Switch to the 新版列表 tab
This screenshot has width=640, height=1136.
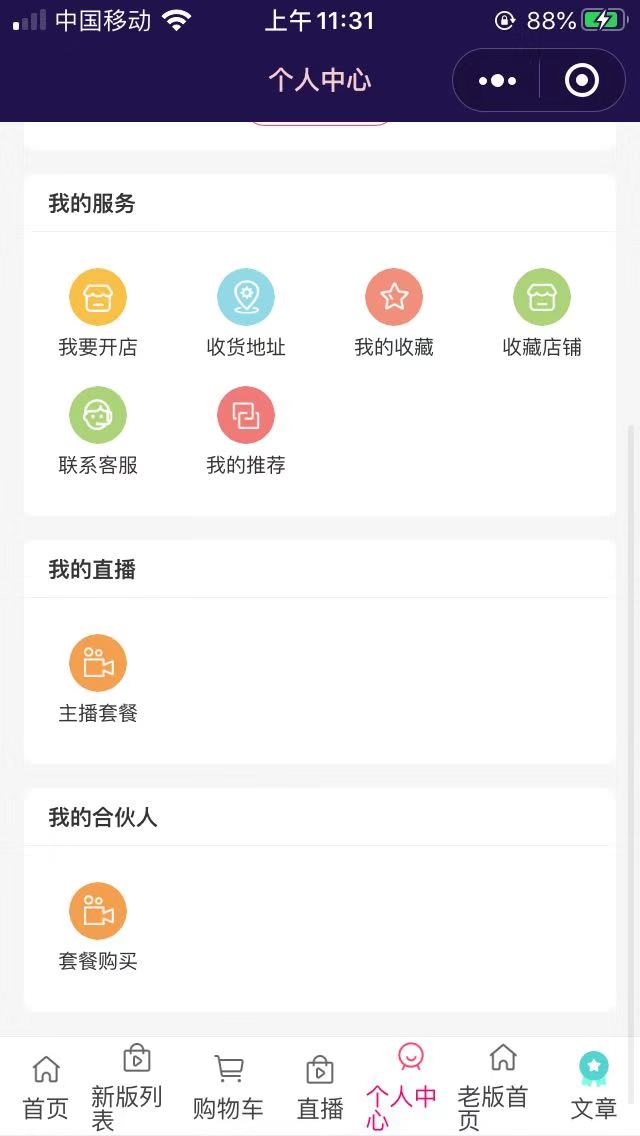(x=136, y=1087)
